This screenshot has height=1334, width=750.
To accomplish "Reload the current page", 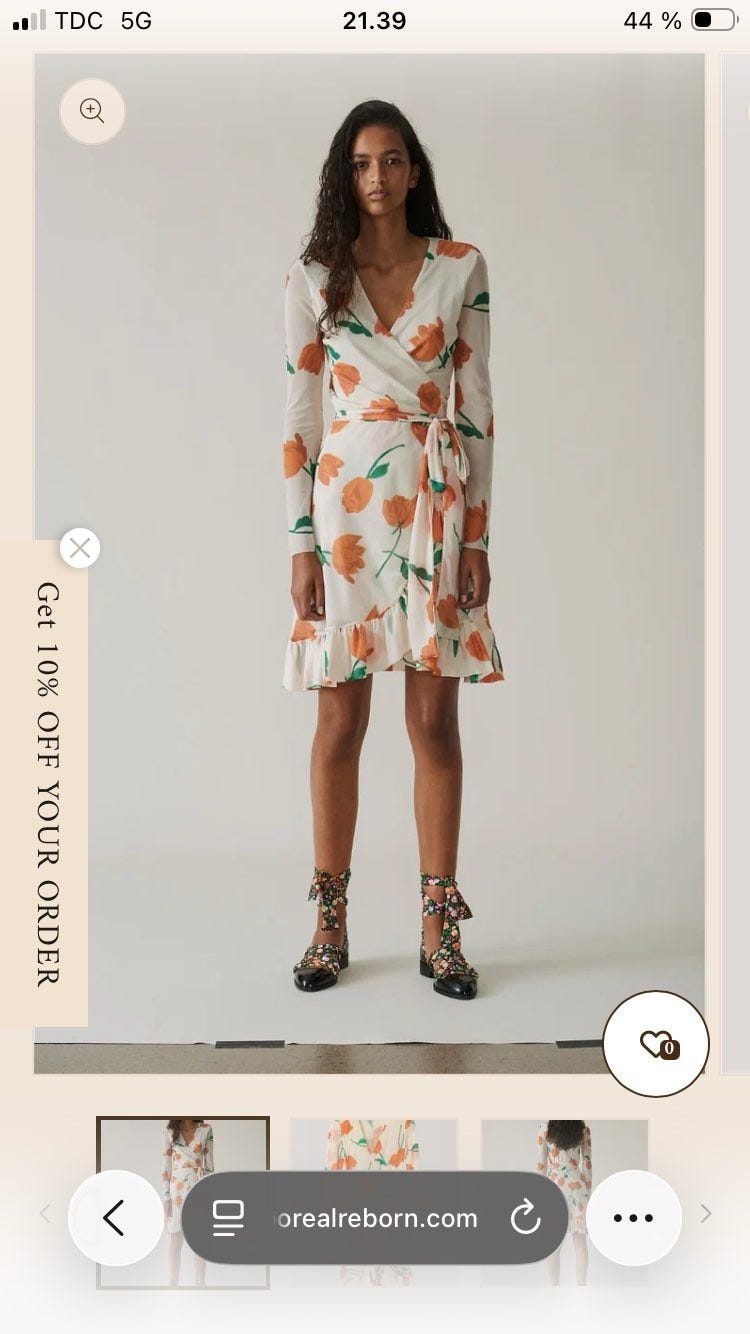I will point(524,1218).
